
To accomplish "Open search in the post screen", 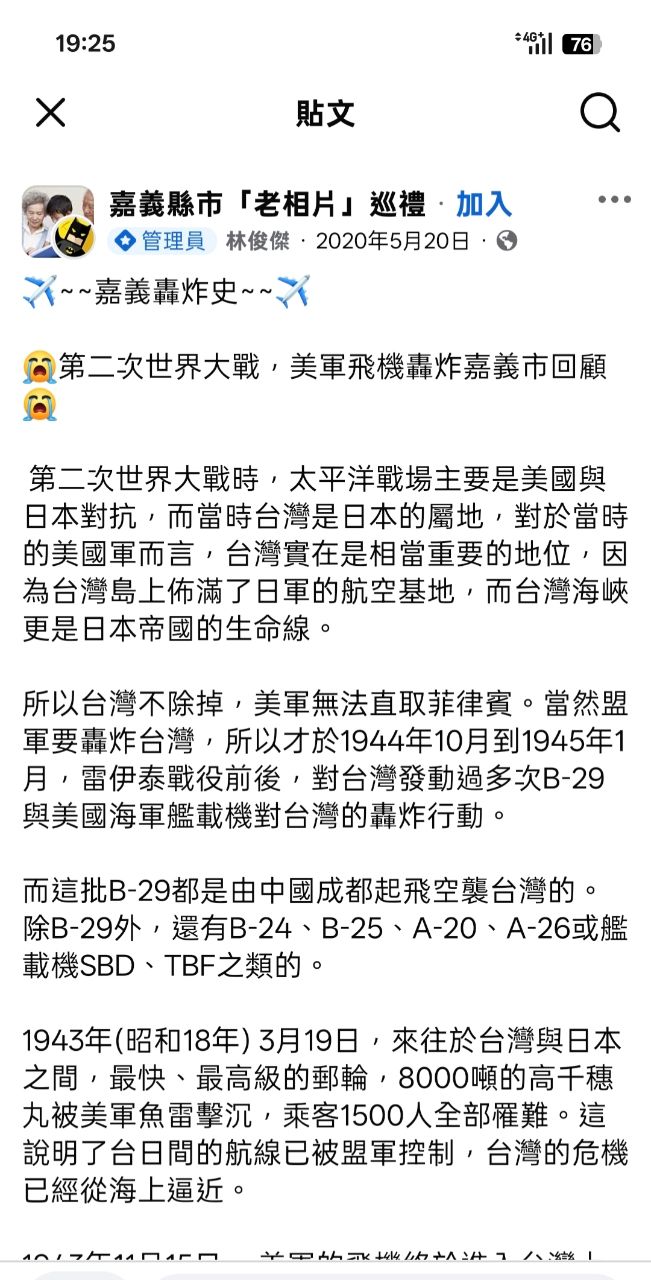I will click(x=600, y=113).
